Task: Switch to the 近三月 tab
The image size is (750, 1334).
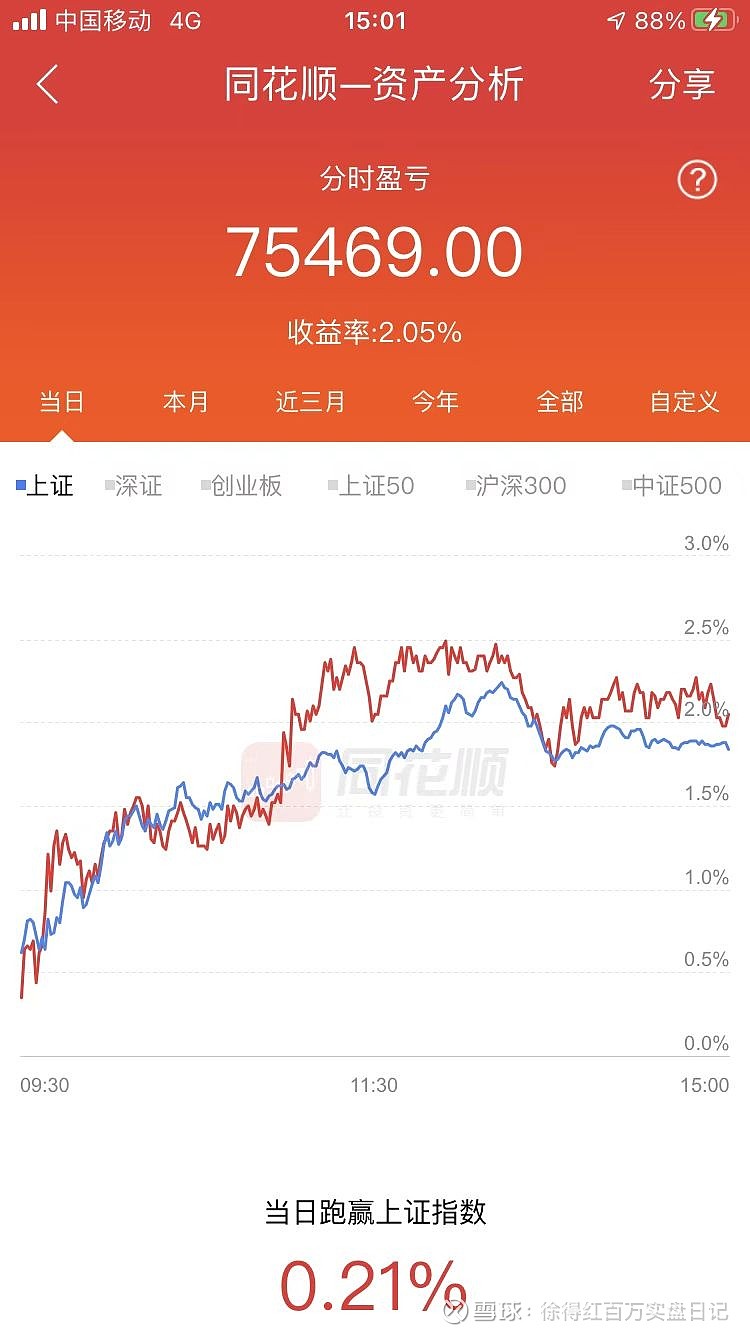Action: point(310,402)
